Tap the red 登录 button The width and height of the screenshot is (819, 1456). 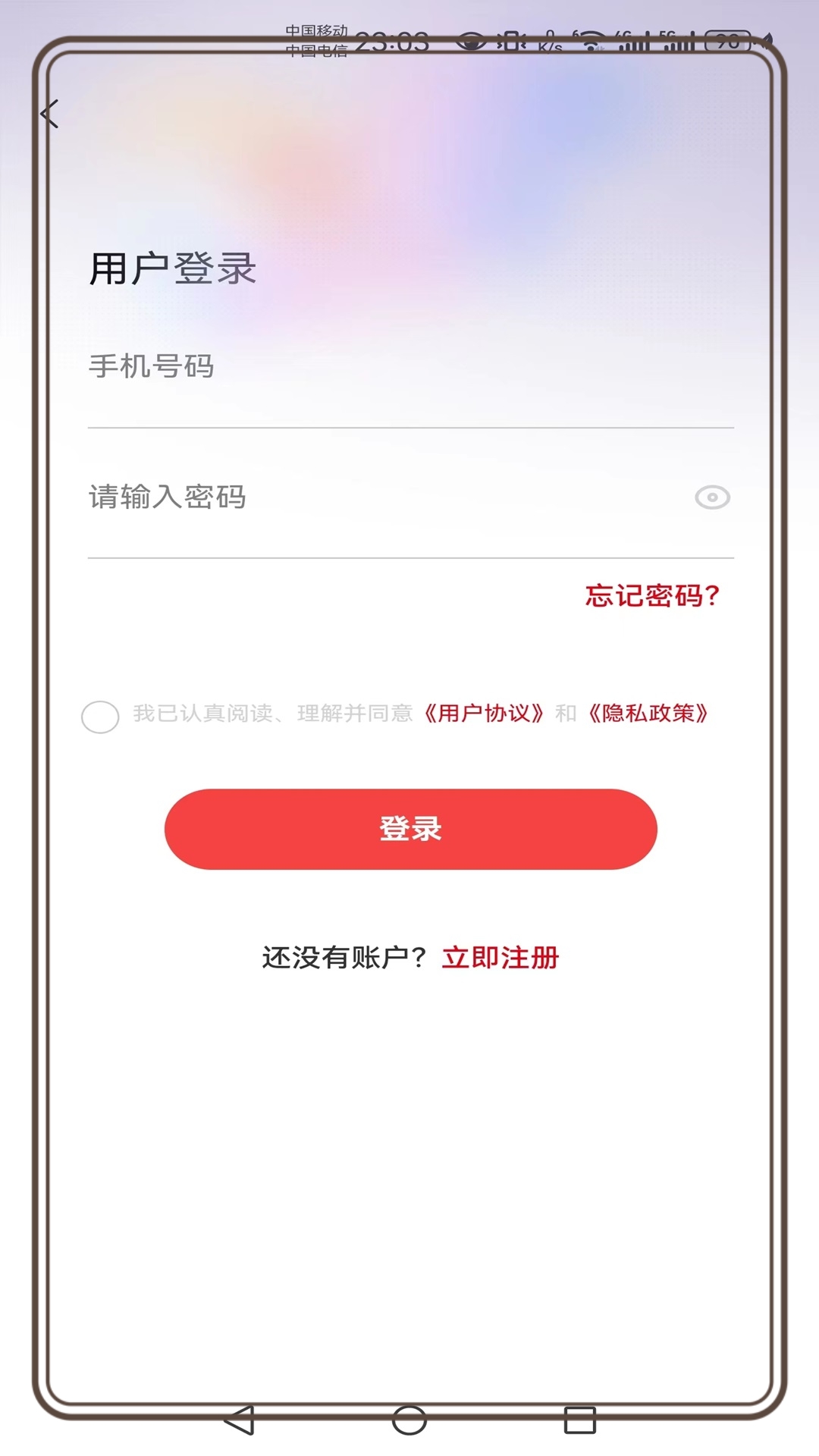410,829
